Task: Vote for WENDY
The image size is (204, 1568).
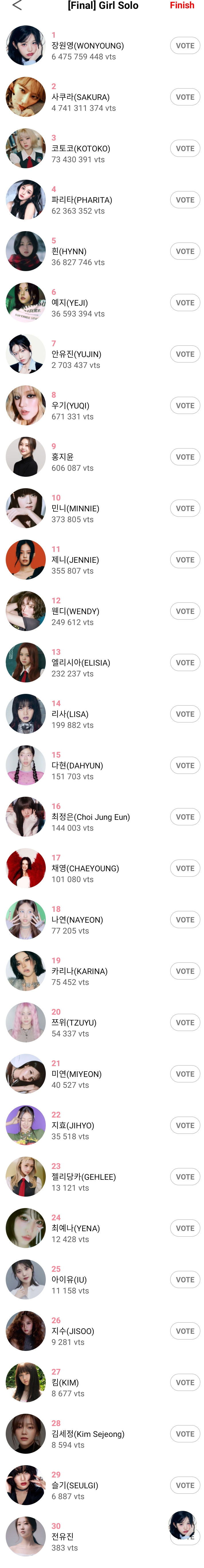Action: pyautogui.click(x=185, y=612)
